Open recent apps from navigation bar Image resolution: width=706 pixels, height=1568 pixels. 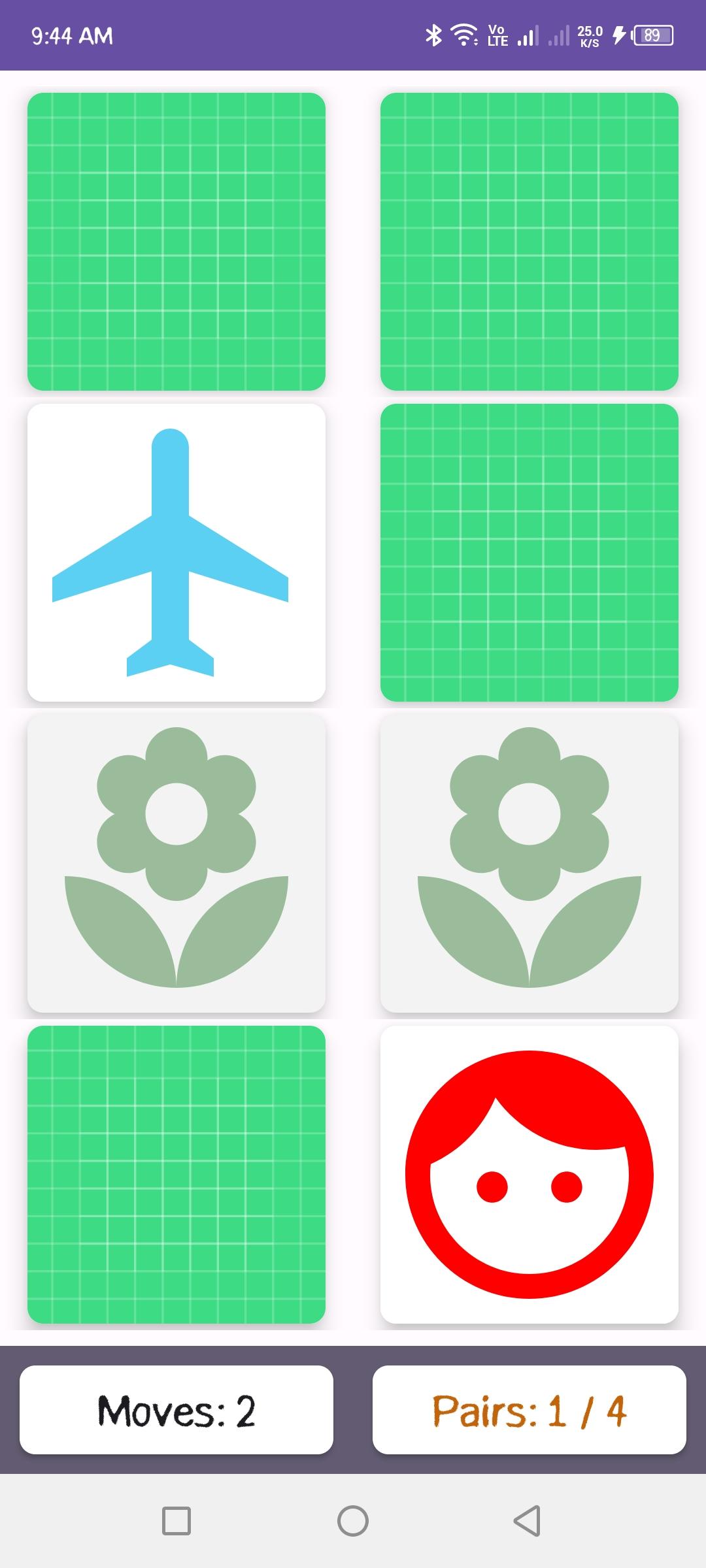[176, 1520]
